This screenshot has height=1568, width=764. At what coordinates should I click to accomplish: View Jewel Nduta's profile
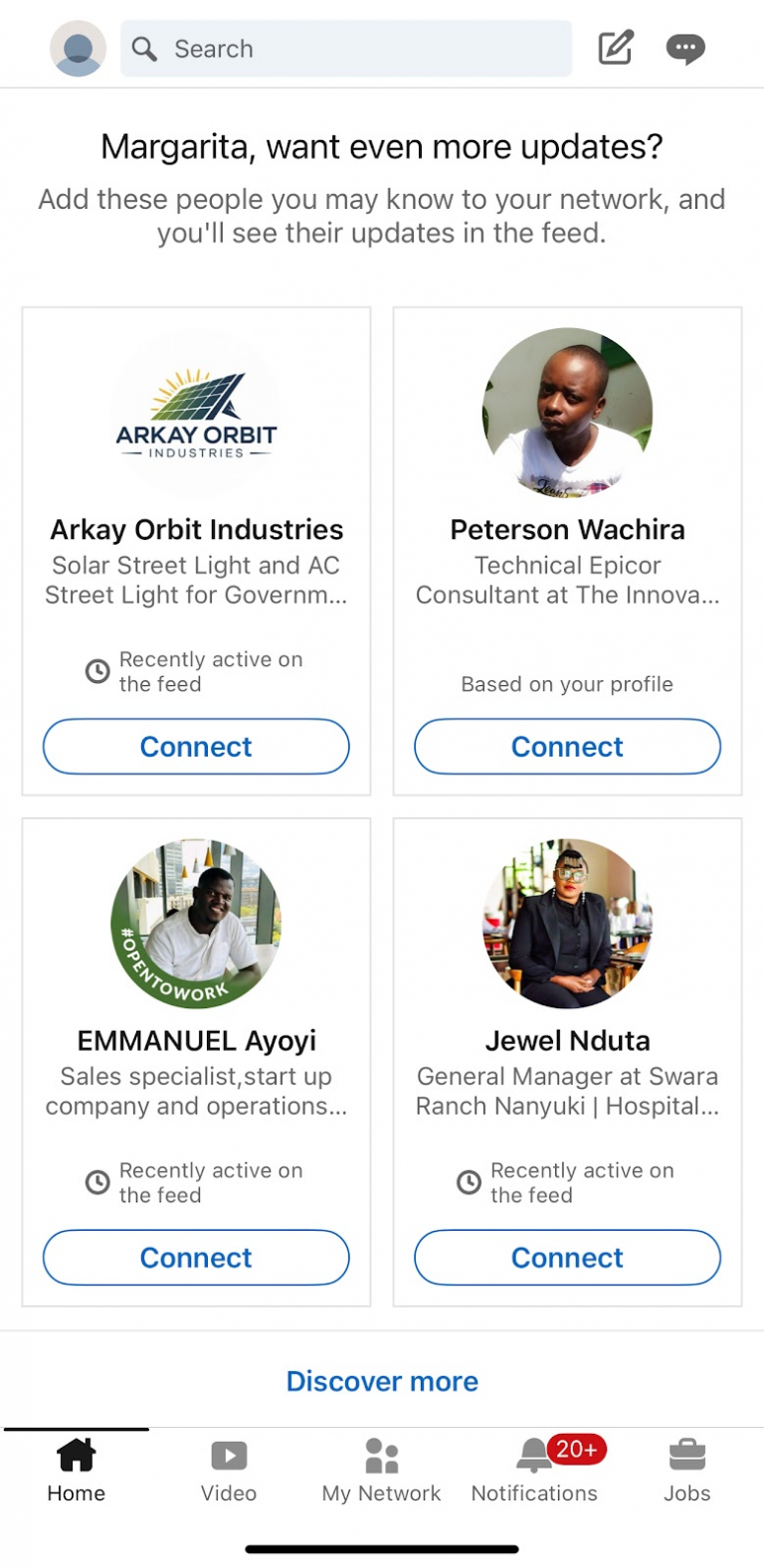567,1041
